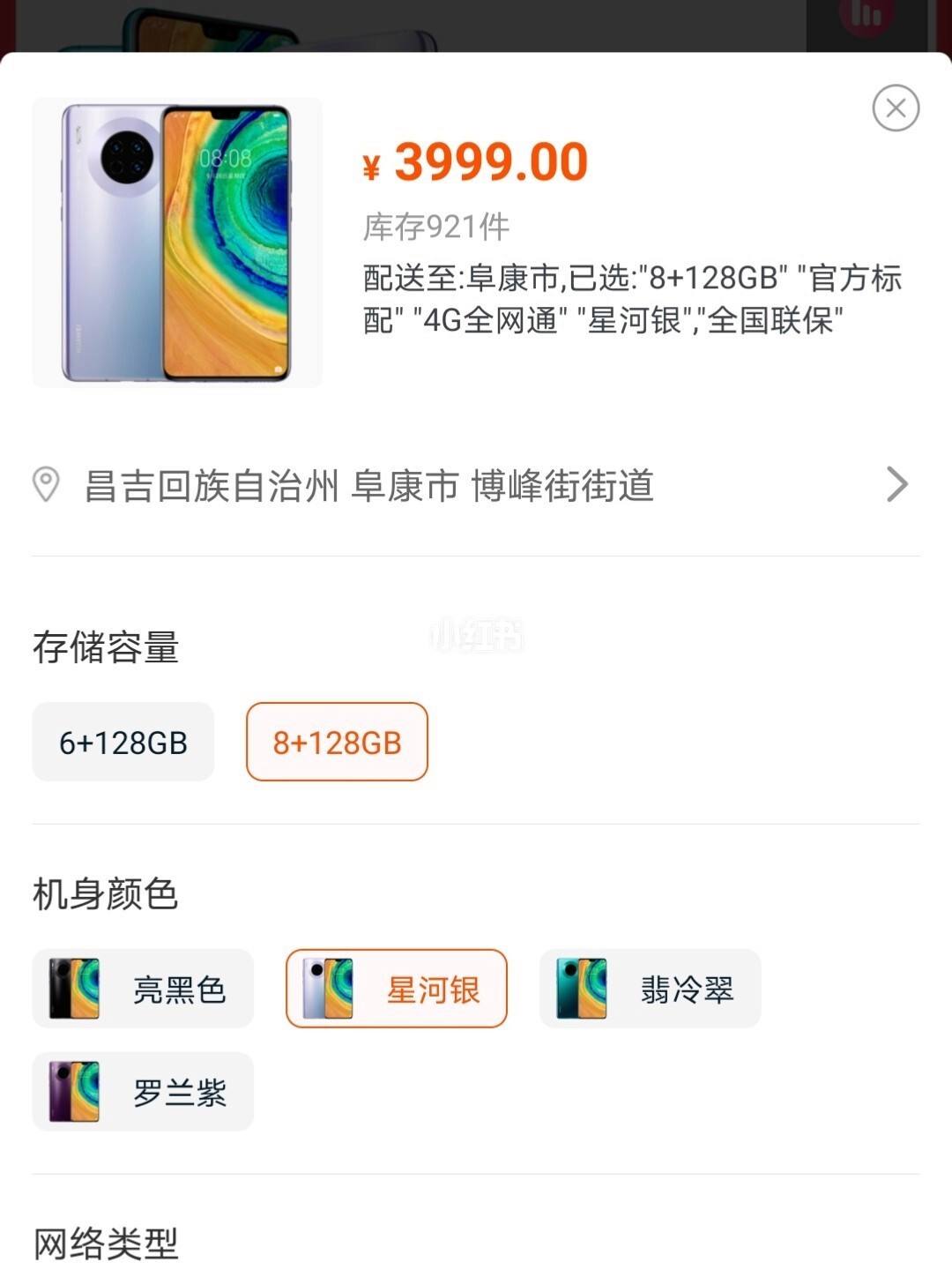The height and width of the screenshot is (1270, 952).
Task: Choose the 亮黑色 body color
Action: [x=143, y=990]
